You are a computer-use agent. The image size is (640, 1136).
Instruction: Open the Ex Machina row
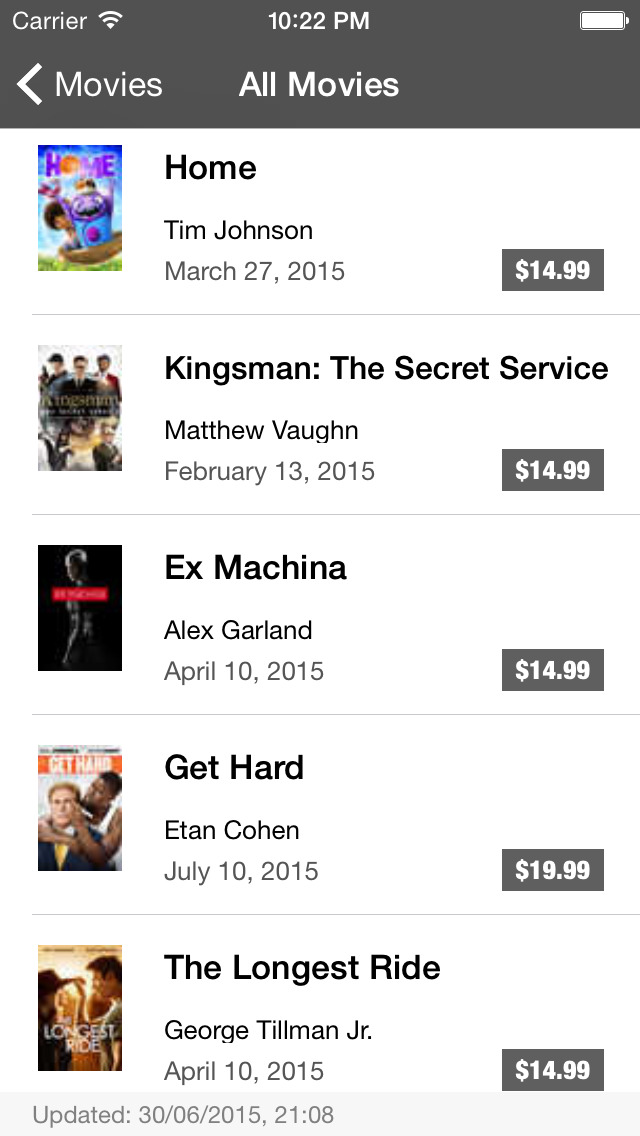pos(300,600)
